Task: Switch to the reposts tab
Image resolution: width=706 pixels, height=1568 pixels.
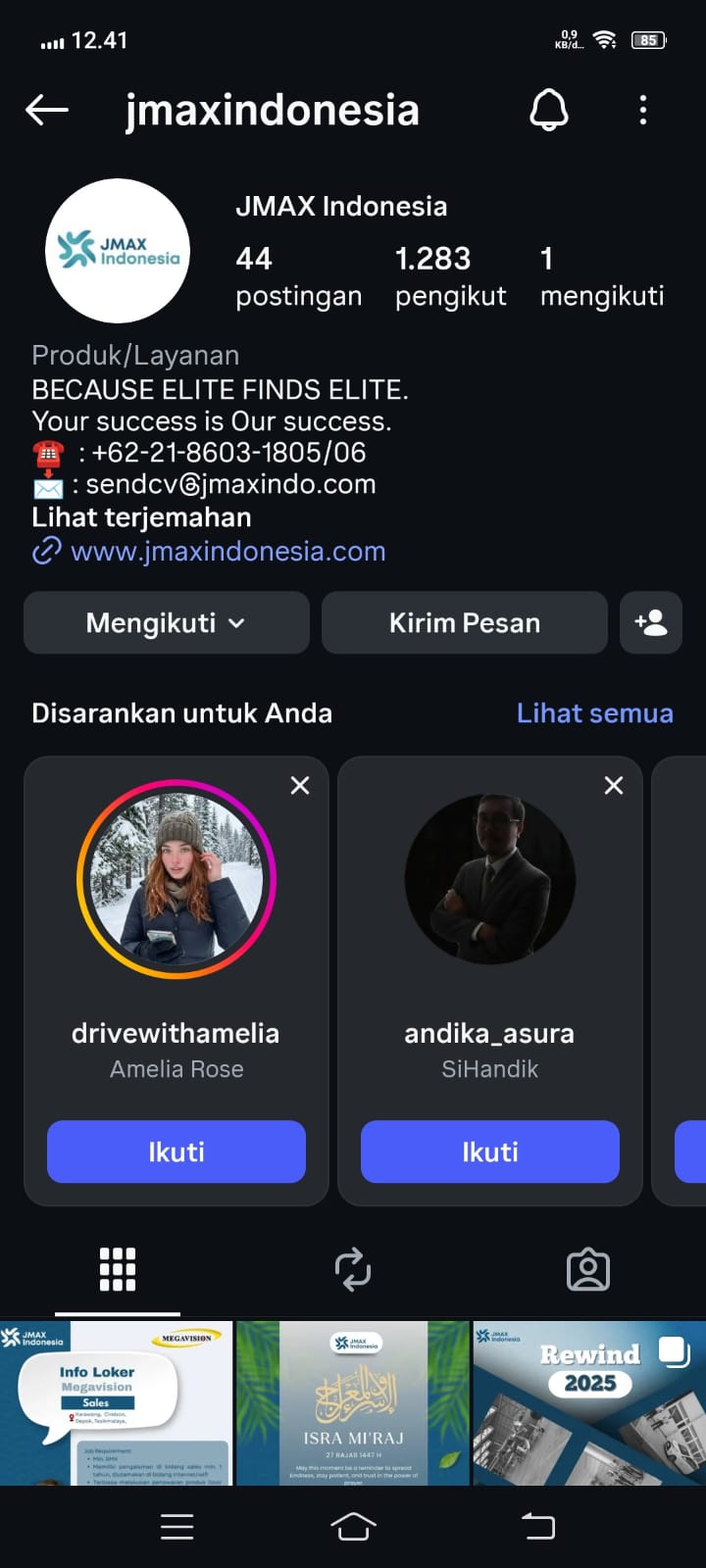Action: tap(353, 1270)
